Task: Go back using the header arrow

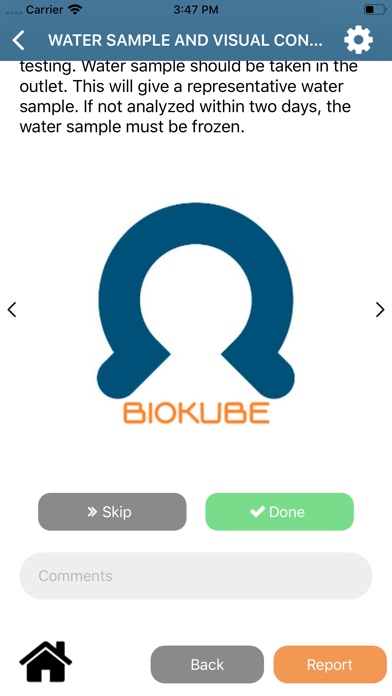Action: click(x=19, y=40)
